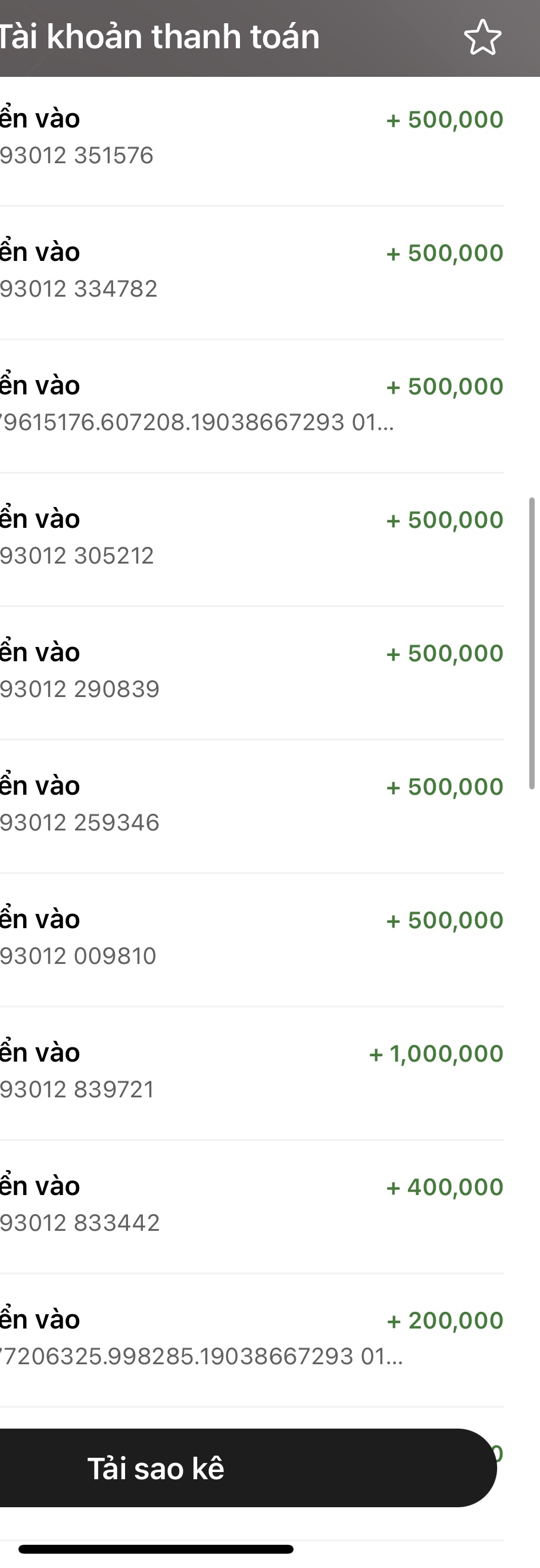This screenshot has width=540, height=1568.
Task: Select the transaction with code 93012 290839
Action: pyautogui.click(x=252, y=671)
